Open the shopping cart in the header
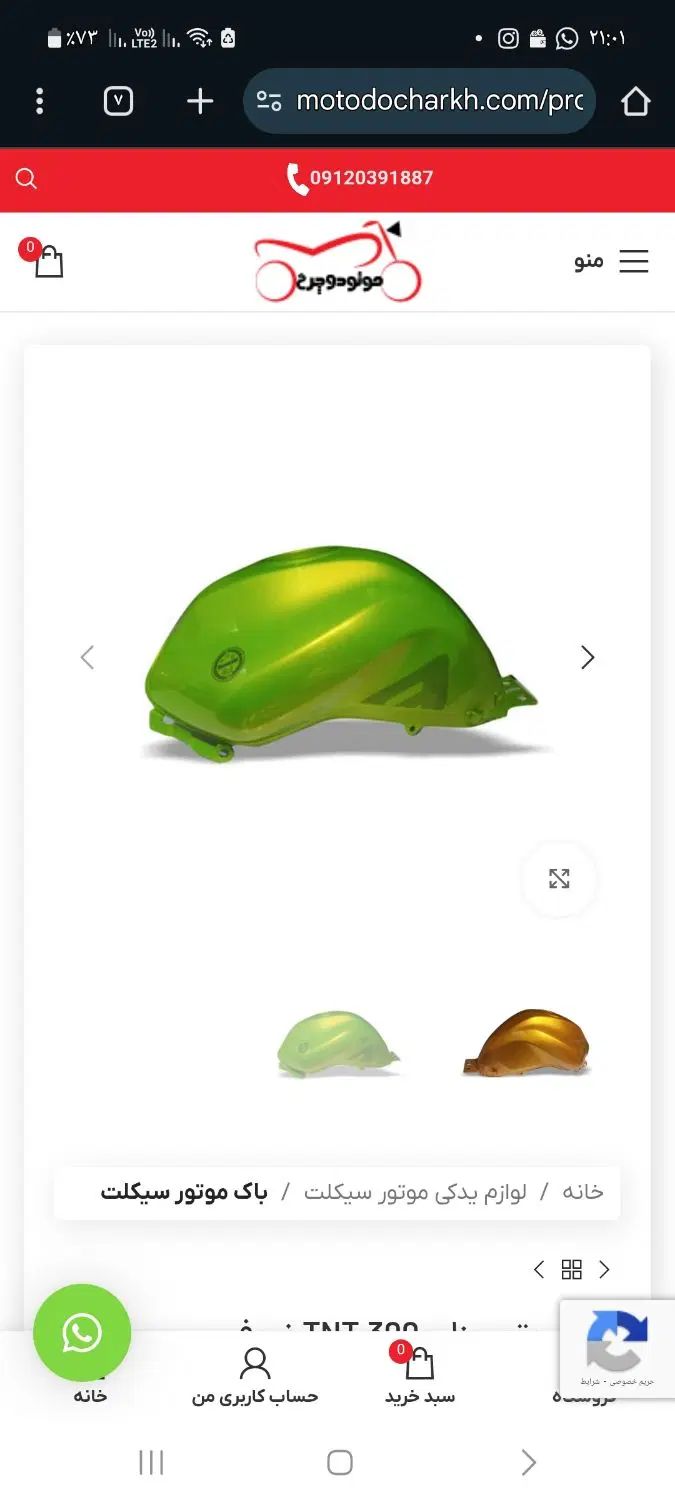675x1500 pixels. tap(46, 261)
